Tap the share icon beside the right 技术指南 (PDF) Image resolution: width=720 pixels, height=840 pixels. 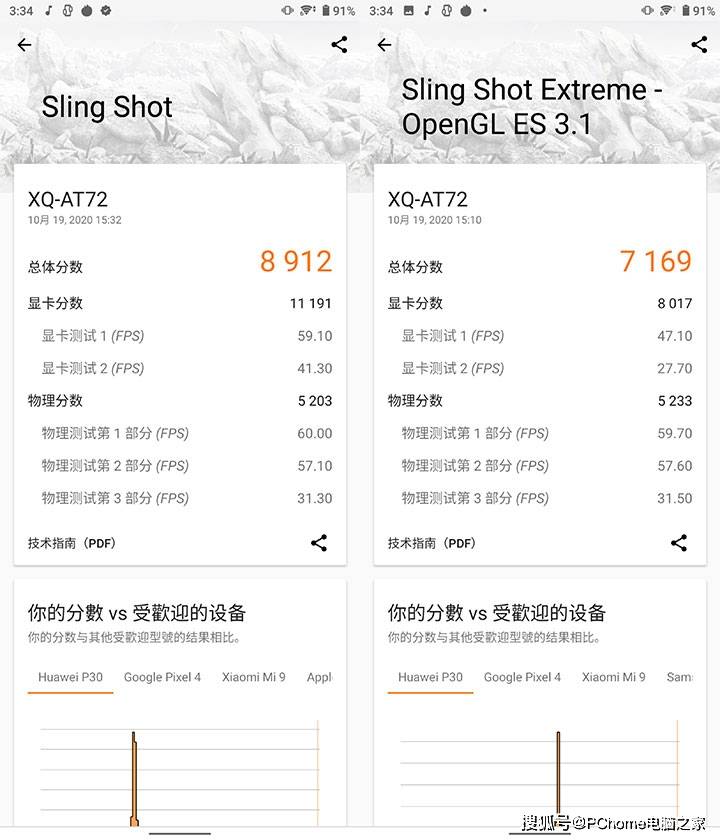point(679,543)
